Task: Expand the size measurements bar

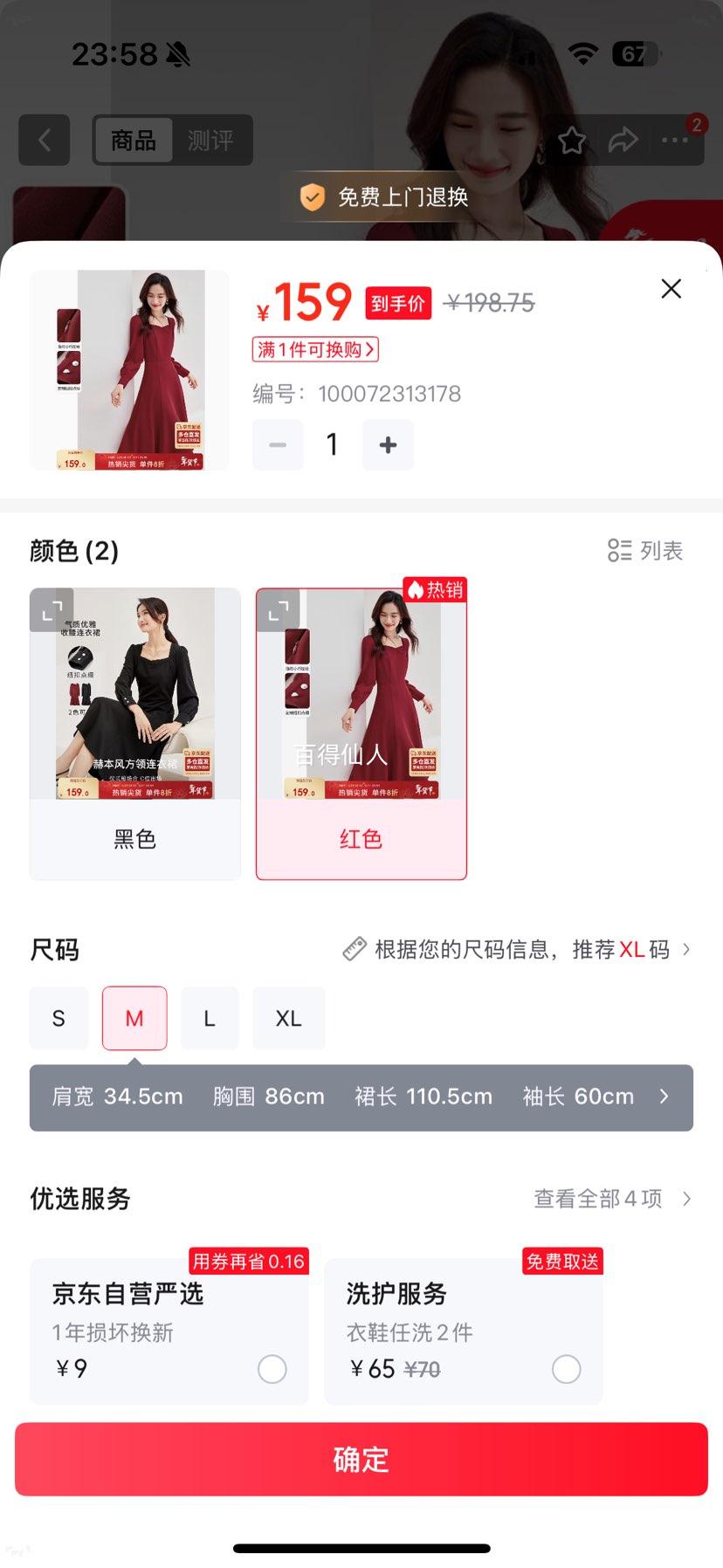Action: coord(664,1097)
